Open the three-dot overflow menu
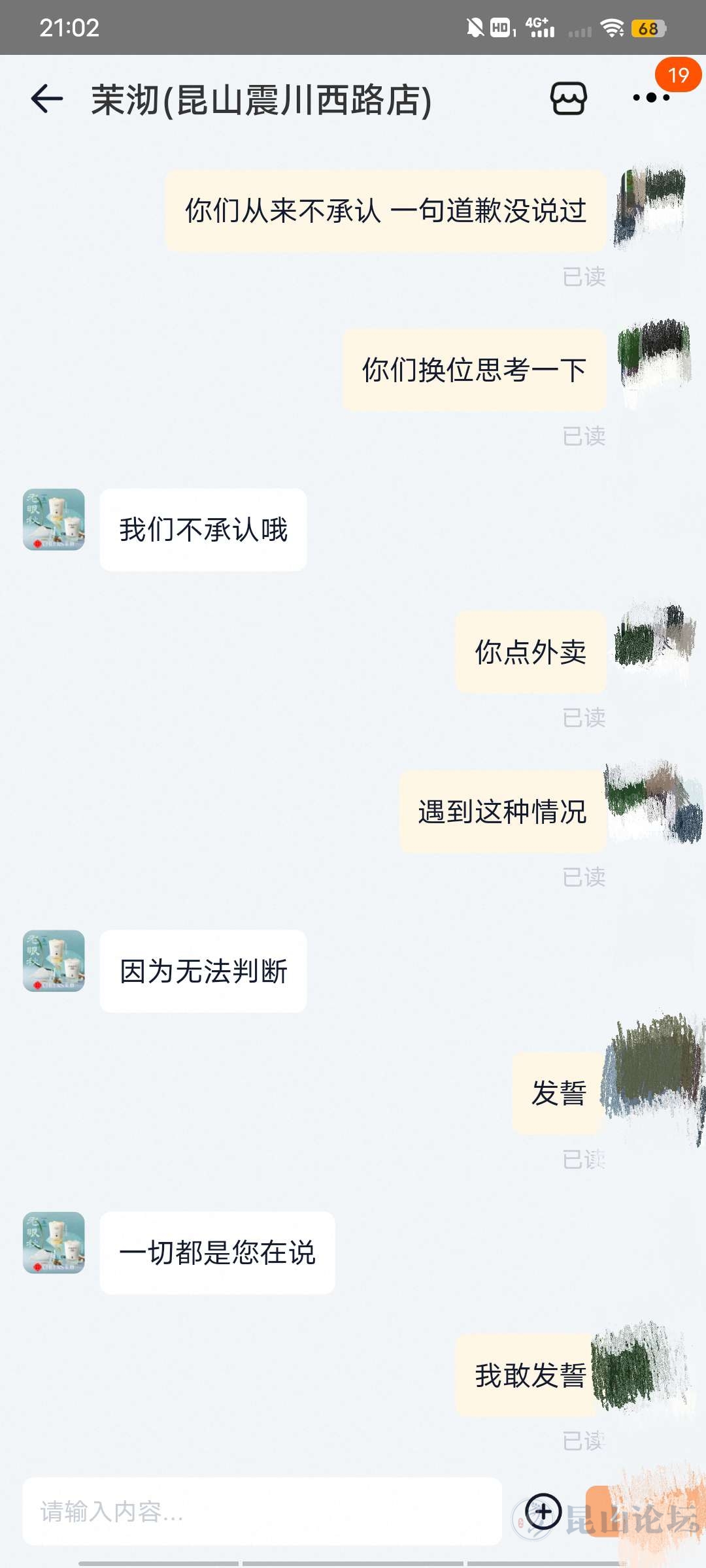The width and height of the screenshot is (706, 1568). pos(651,98)
